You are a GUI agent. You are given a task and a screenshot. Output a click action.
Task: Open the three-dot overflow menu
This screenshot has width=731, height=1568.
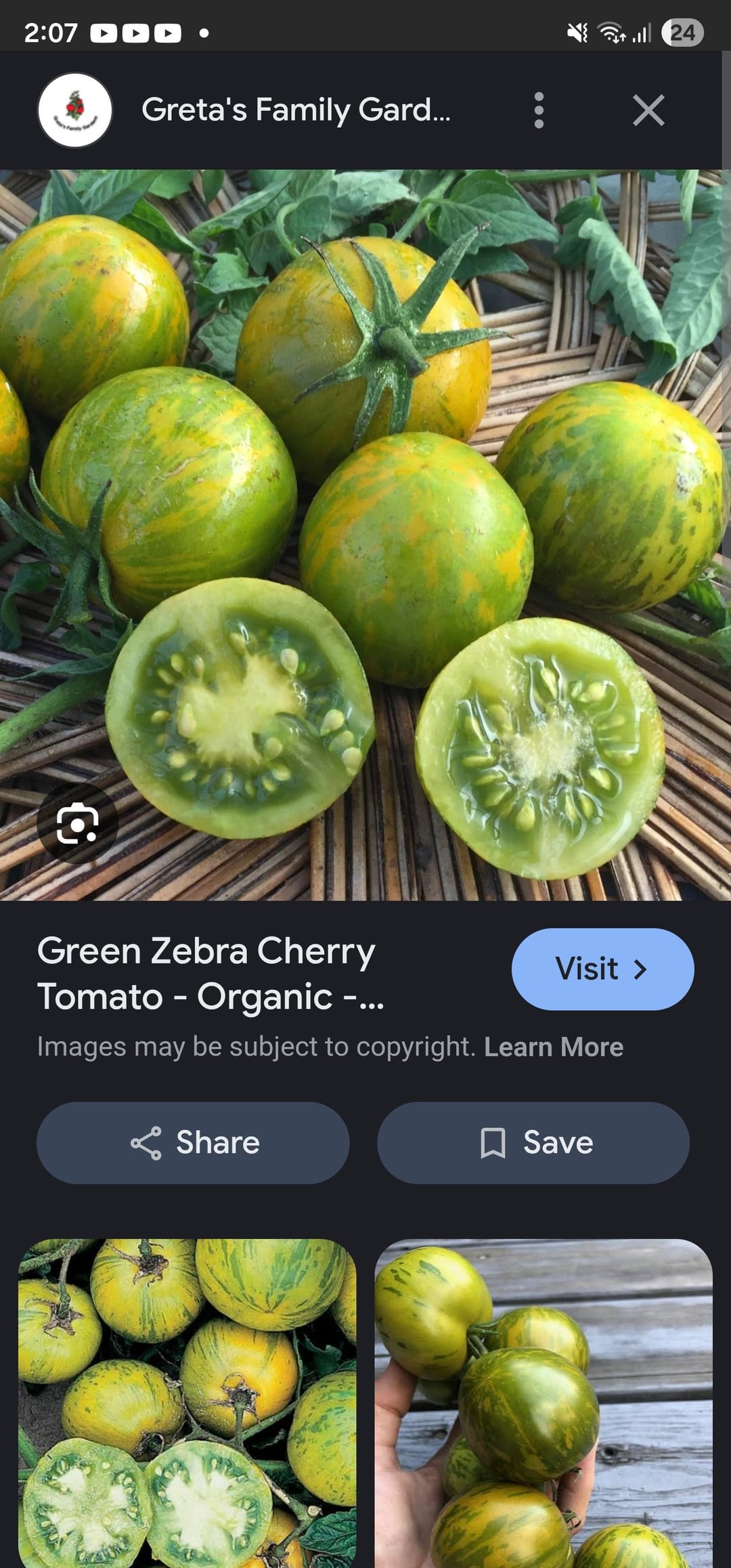(x=539, y=110)
